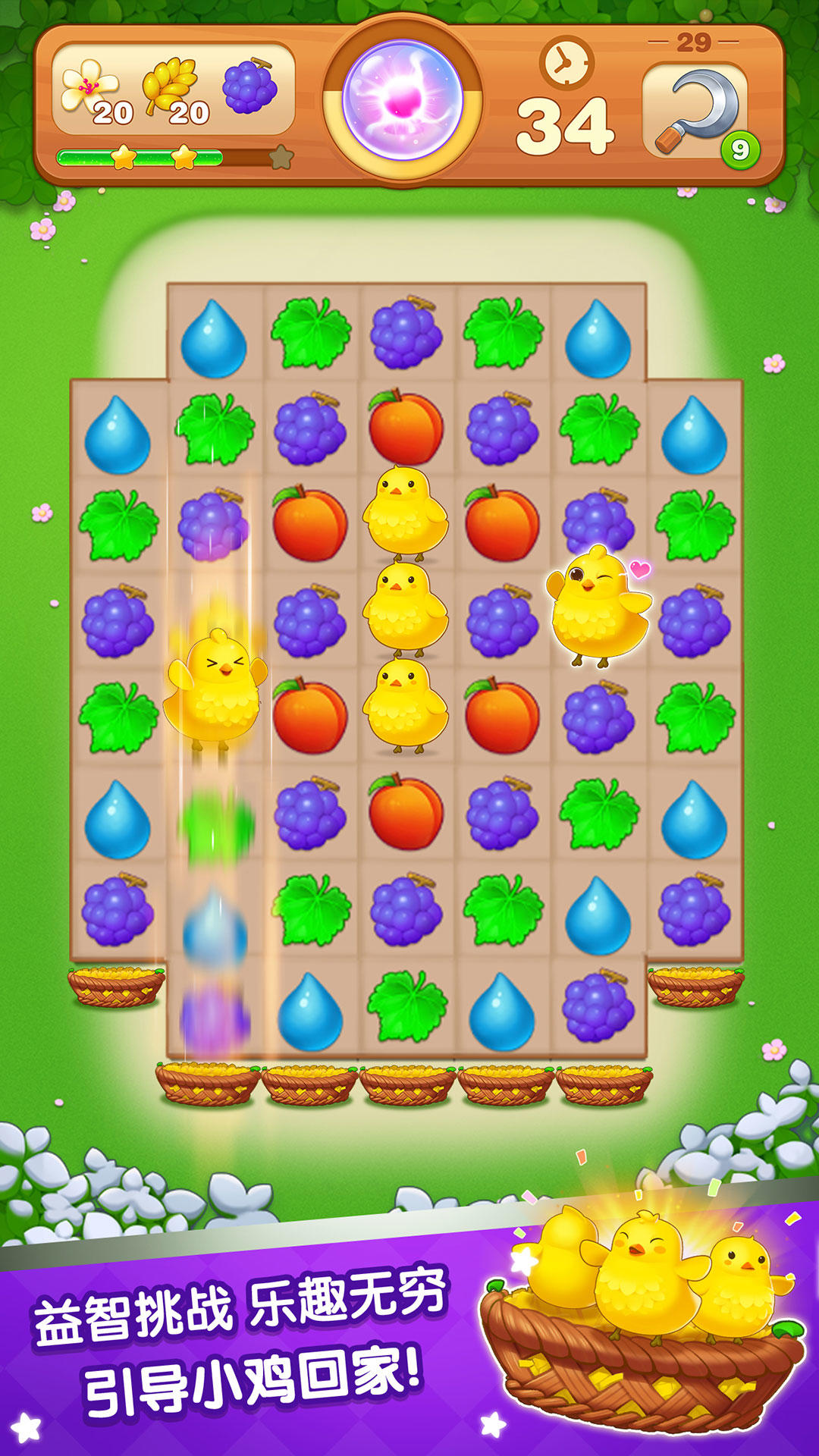Image resolution: width=819 pixels, height=1456 pixels.
Task: Tap the second gold star on the progress bar
Action: 184,155
